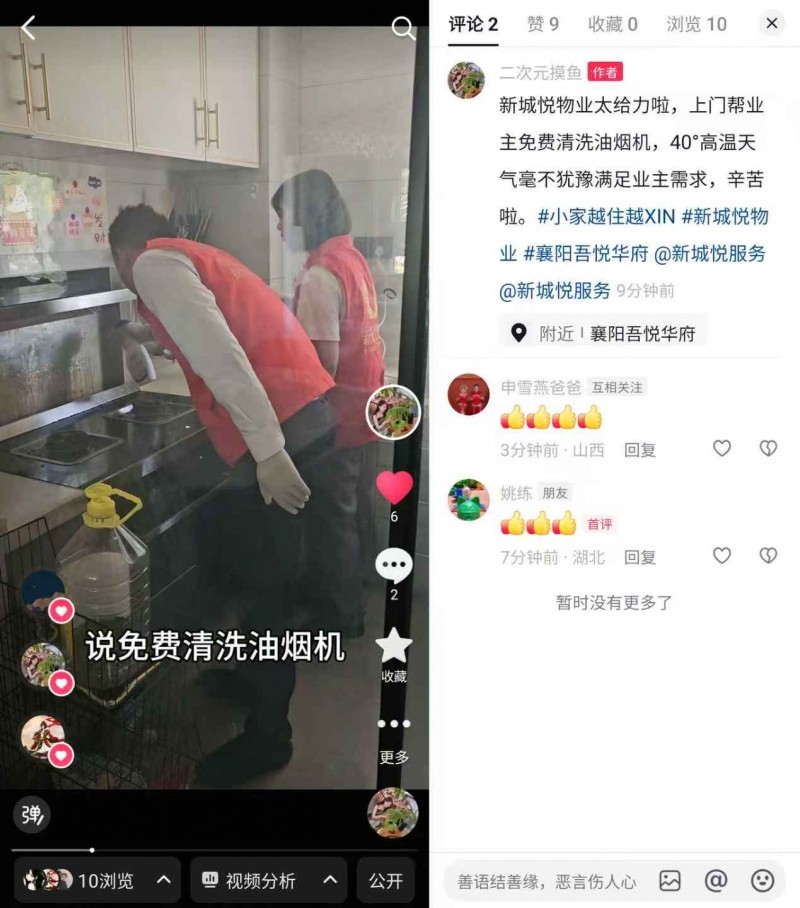800x908 pixels.
Task: Tap the comment input field
Action: [546, 881]
